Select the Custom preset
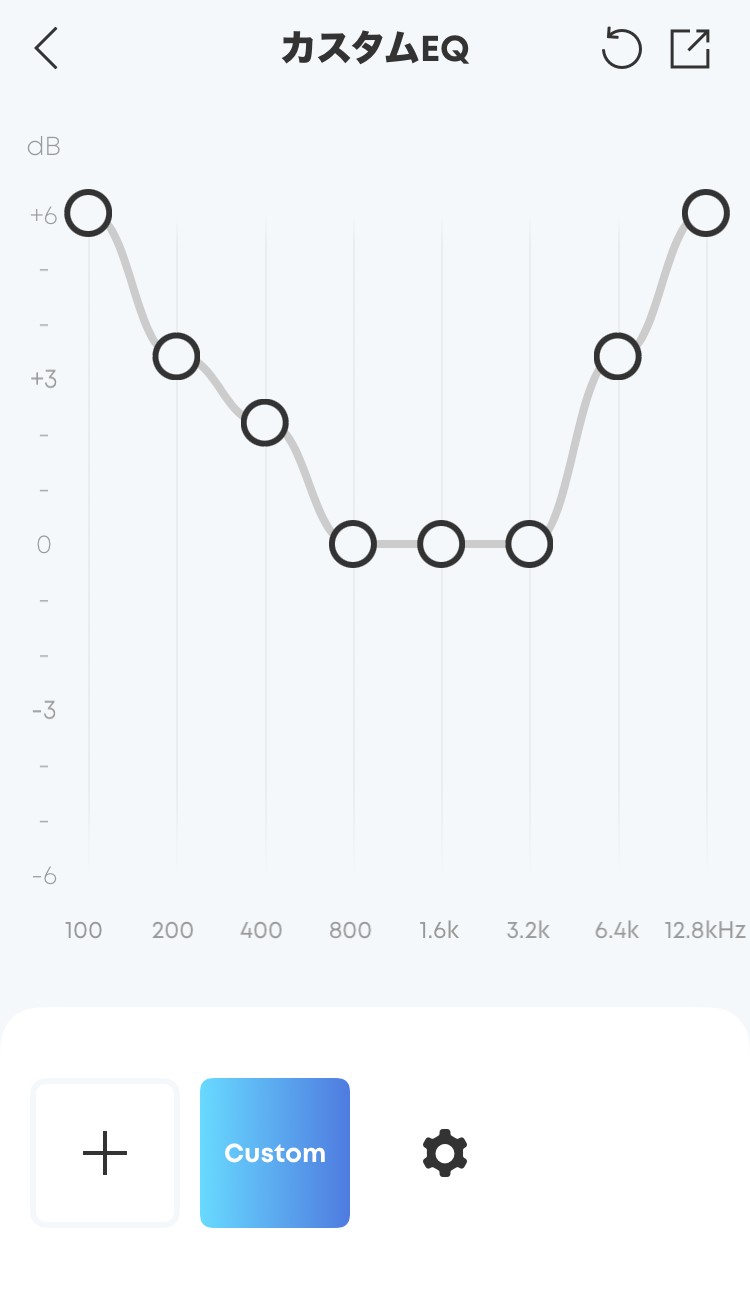This screenshot has width=750, height=1299. pos(275,1153)
